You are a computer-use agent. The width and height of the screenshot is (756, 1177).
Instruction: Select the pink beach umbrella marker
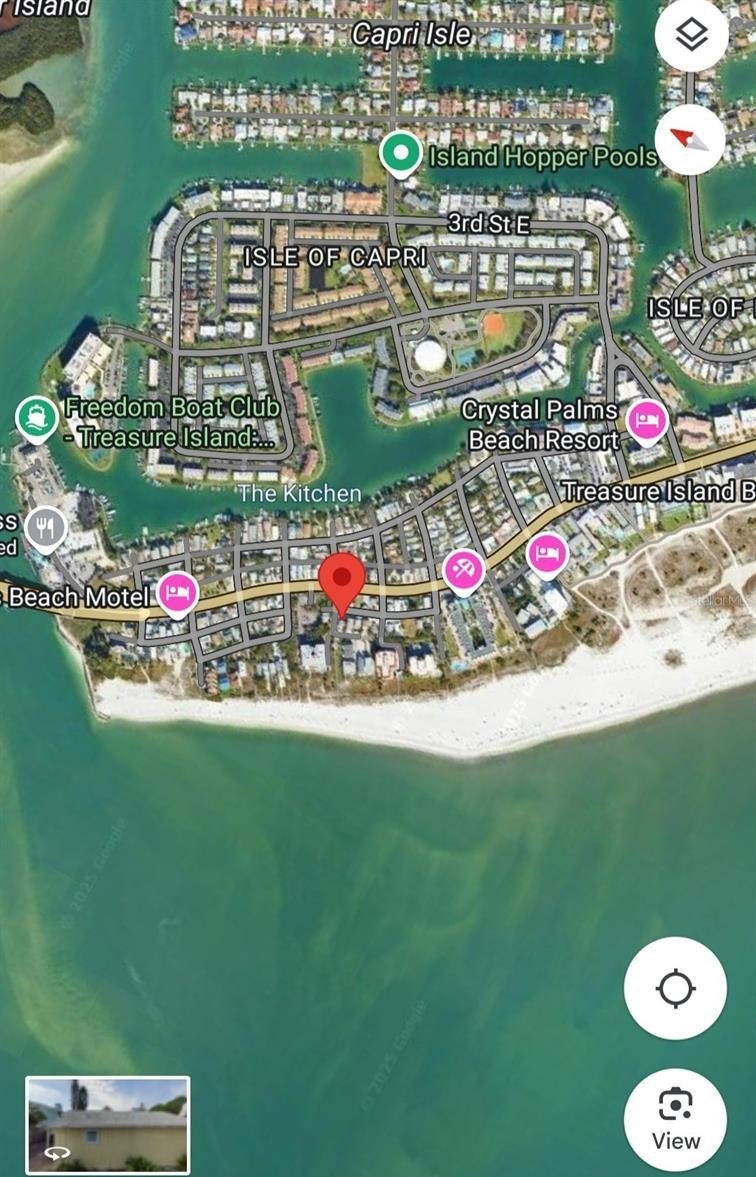click(462, 571)
